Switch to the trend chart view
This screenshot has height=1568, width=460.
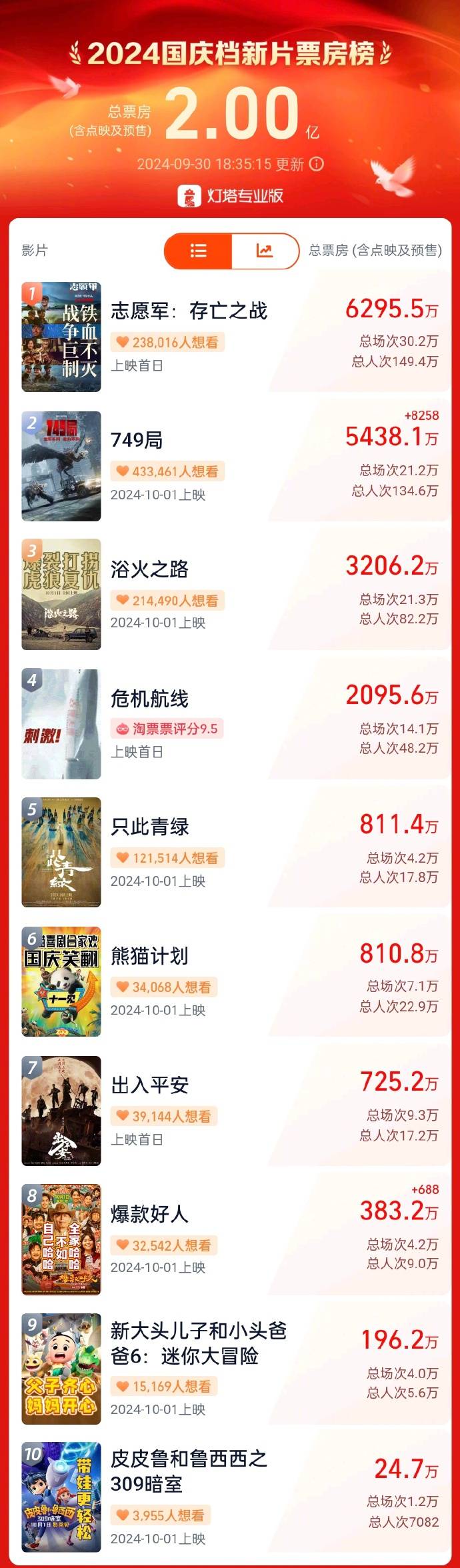point(265,251)
